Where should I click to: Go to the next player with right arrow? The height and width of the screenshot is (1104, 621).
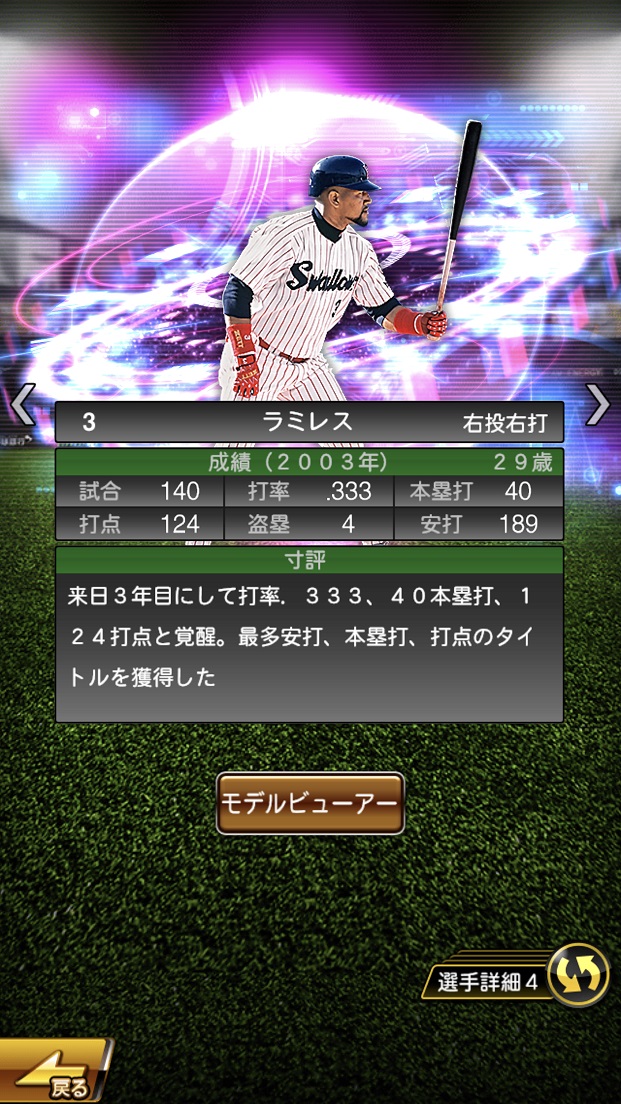click(x=597, y=405)
